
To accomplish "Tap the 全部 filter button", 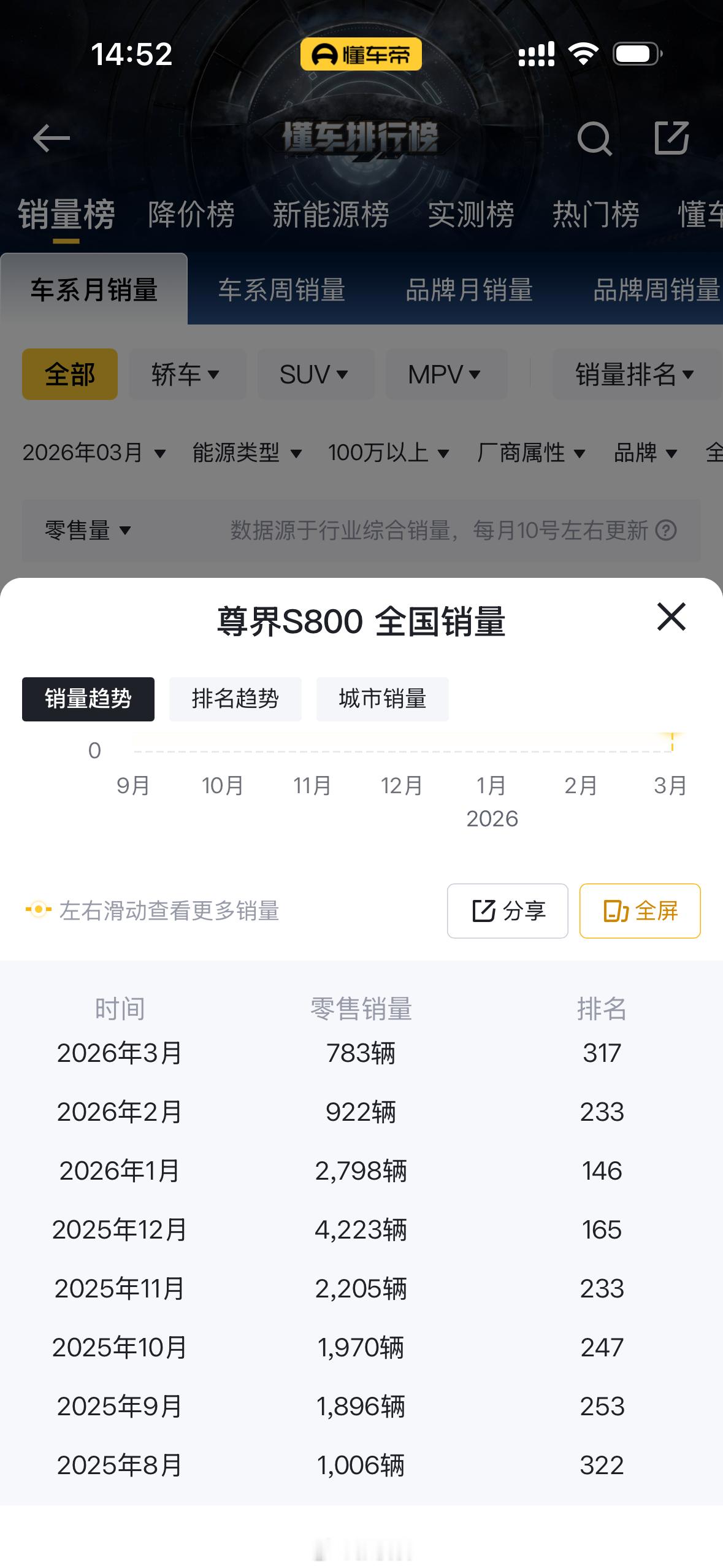I will point(69,374).
